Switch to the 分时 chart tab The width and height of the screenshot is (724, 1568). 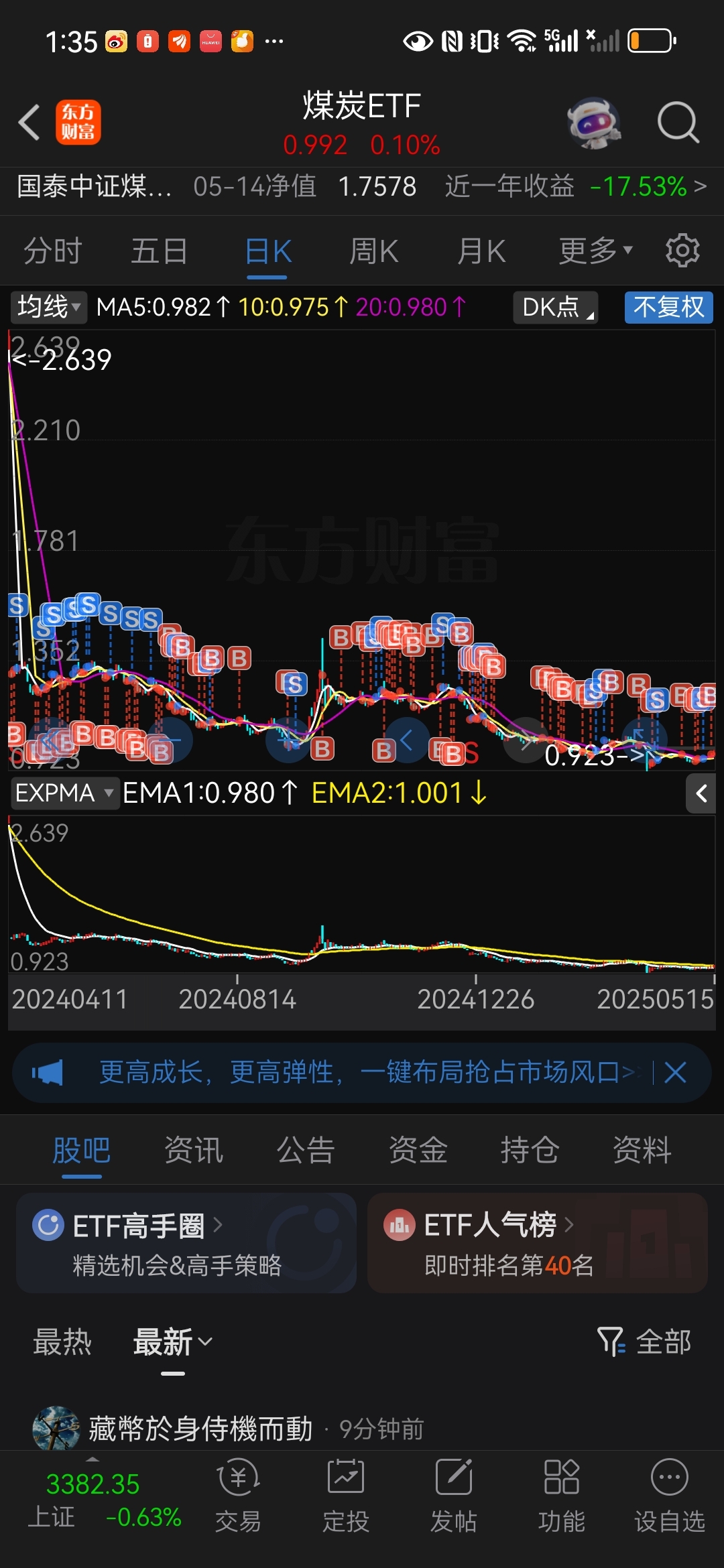tap(53, 252)
